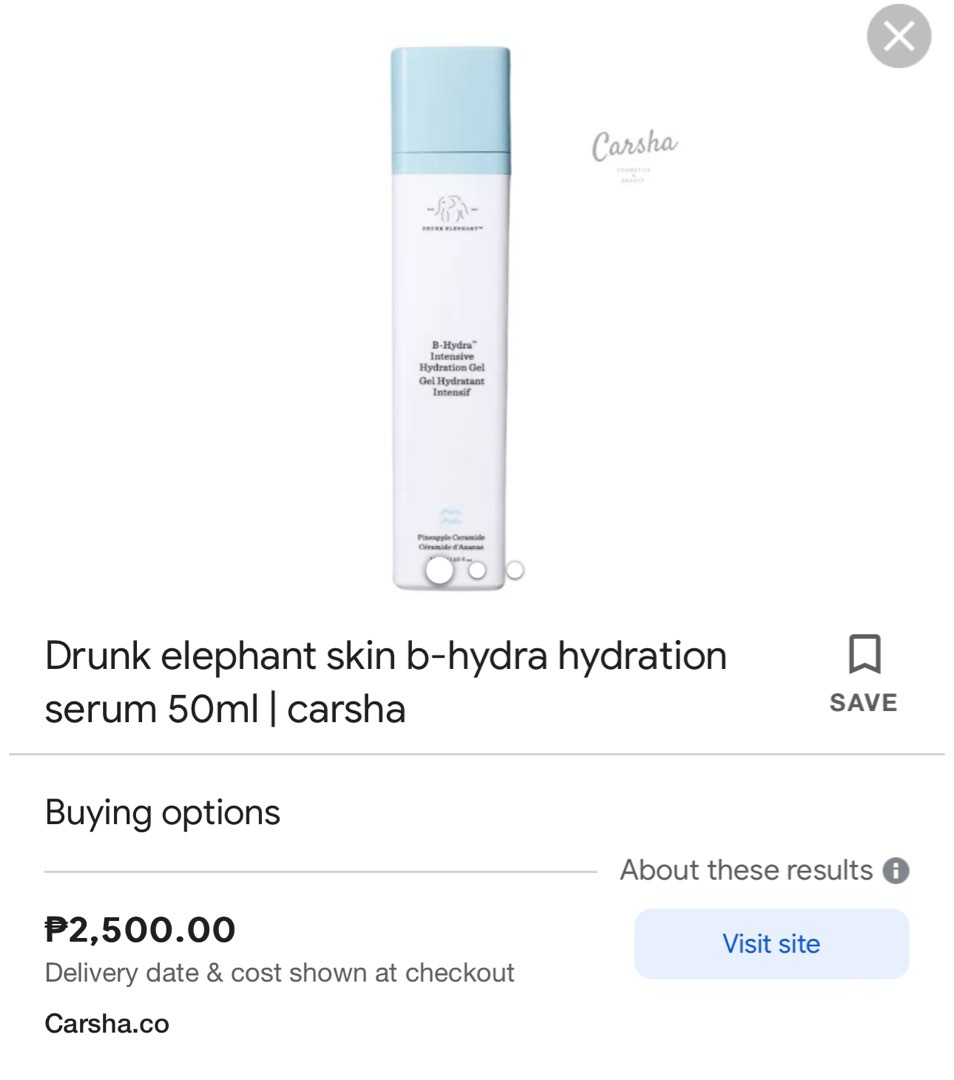Click the delivery date and cost text
This screenshot has height=1080, width=954.
(280, 972)
